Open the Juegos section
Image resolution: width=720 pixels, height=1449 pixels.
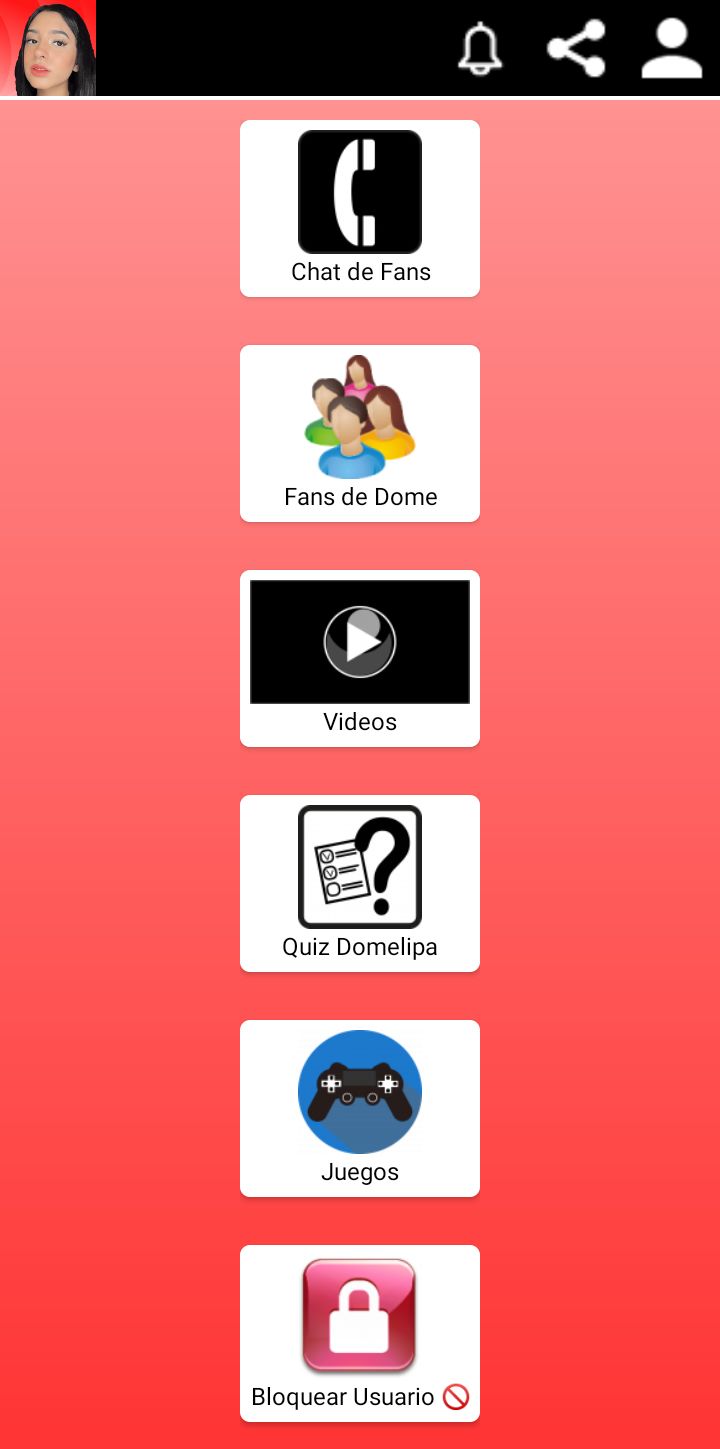coord(360,1108)
